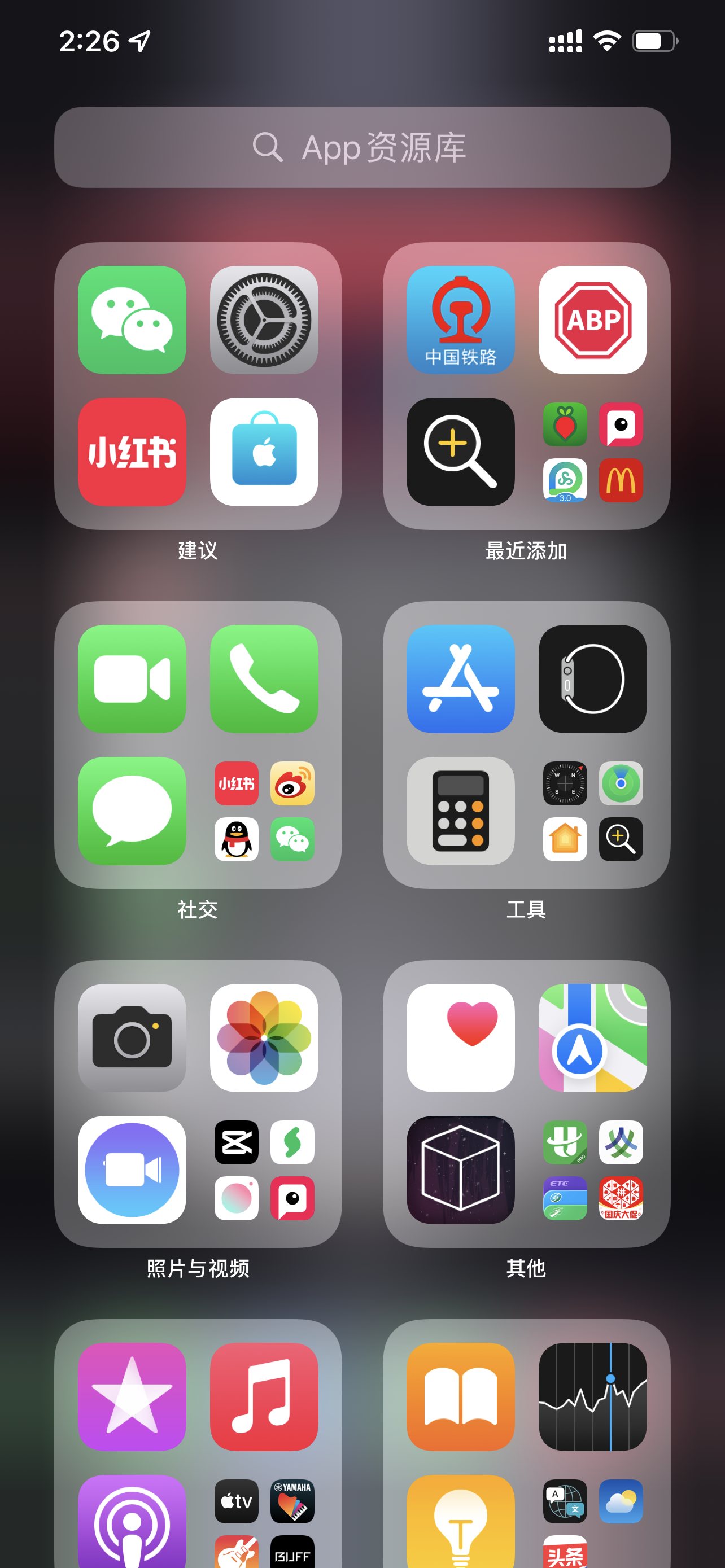Launch the Camera

pyautogui.click(x=132, y=1038)
